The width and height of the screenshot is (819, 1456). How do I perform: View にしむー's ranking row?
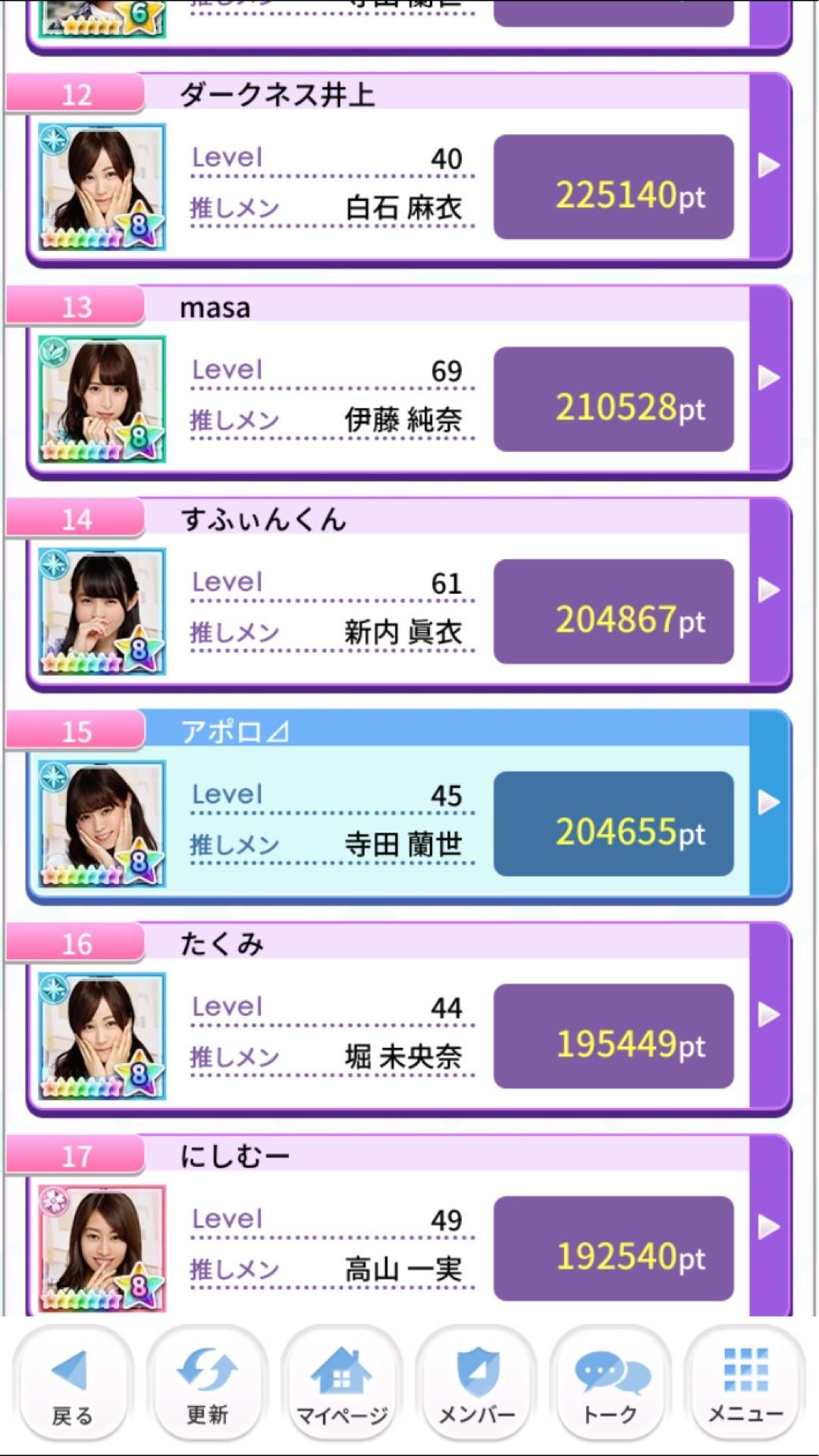pyautogui.click(x=769, y=1227)
